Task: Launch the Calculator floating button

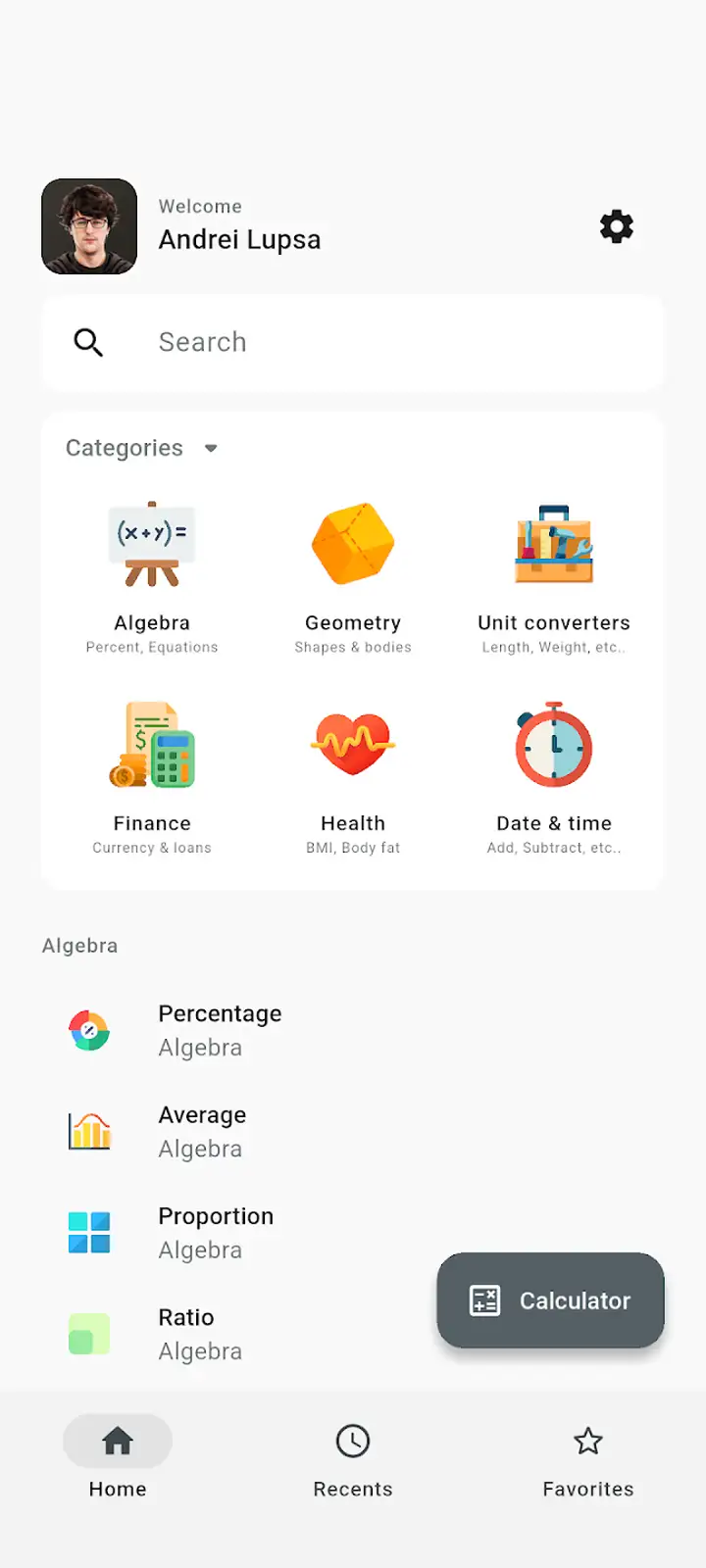Action: [550, 1300]
